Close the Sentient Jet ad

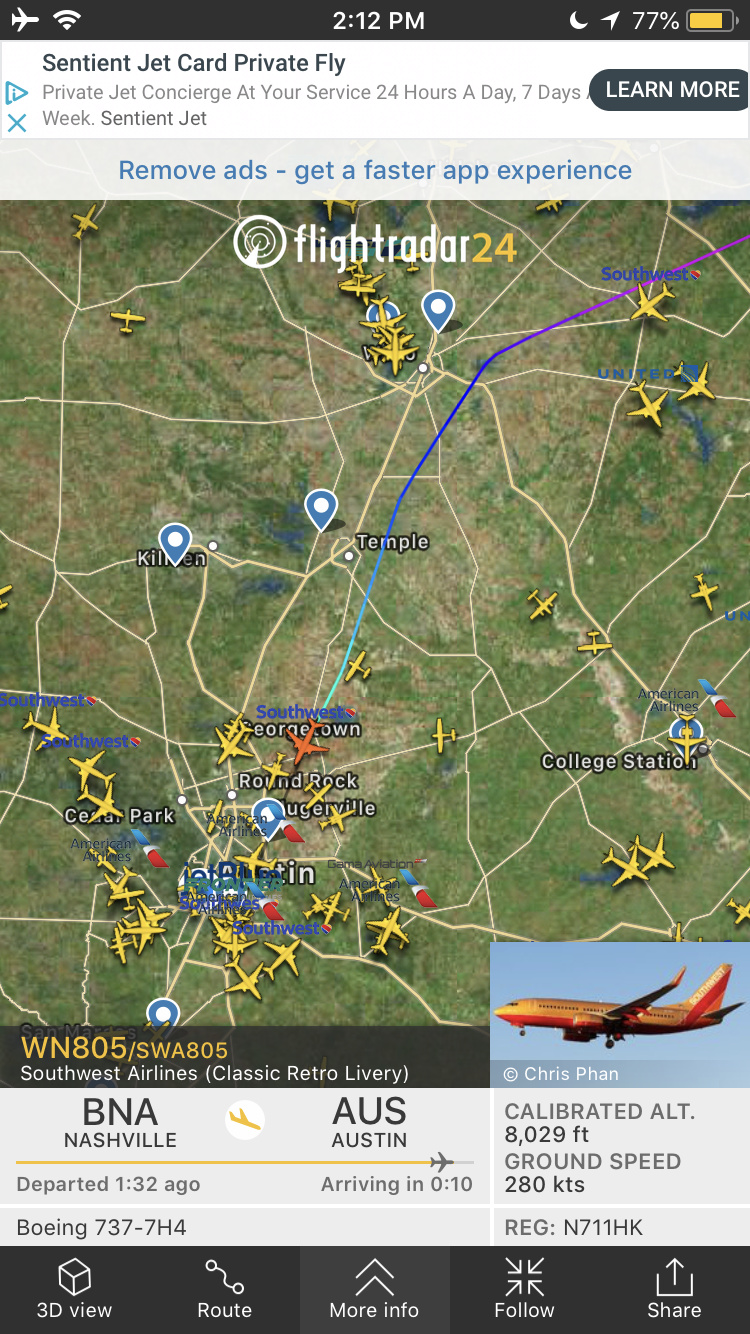[16, 123]
